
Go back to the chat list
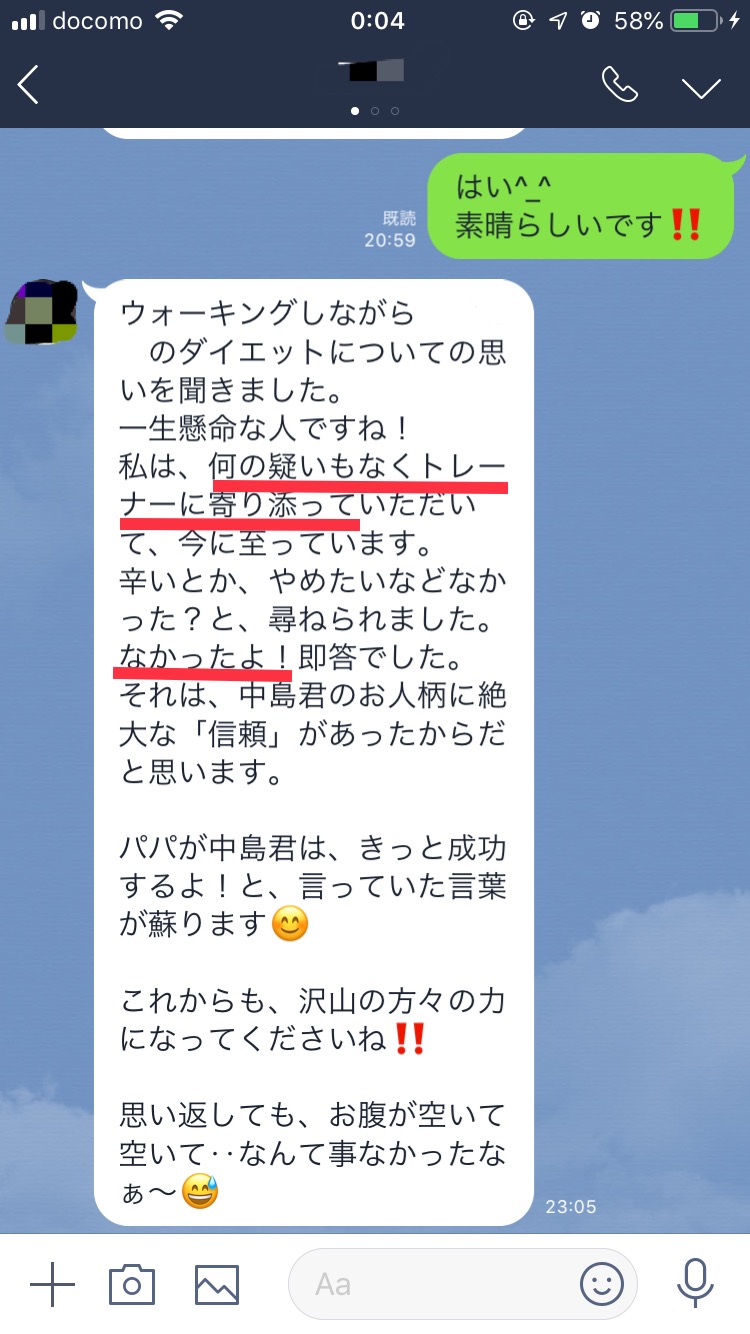click(x=30, y=86)
